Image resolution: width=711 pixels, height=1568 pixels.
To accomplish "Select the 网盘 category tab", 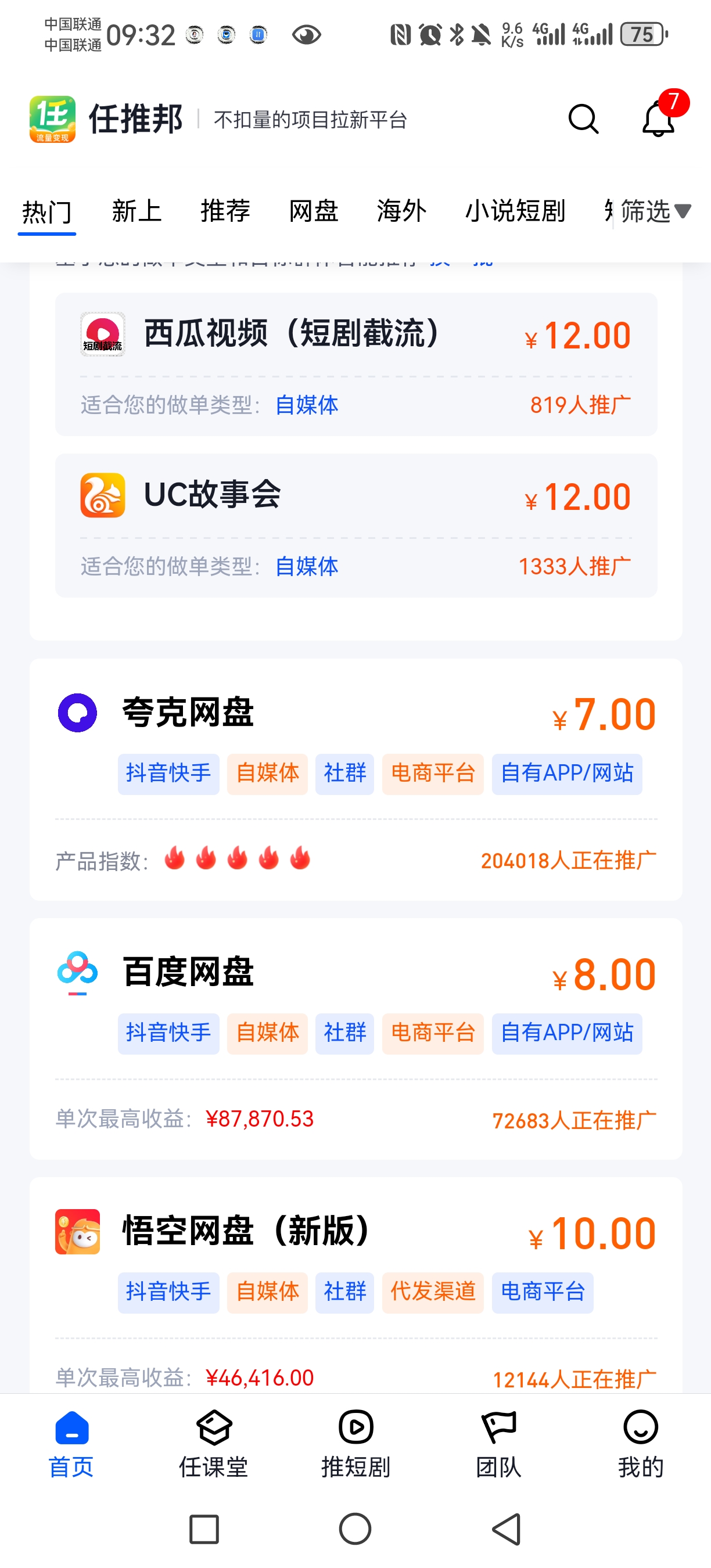I will point(314,211).
